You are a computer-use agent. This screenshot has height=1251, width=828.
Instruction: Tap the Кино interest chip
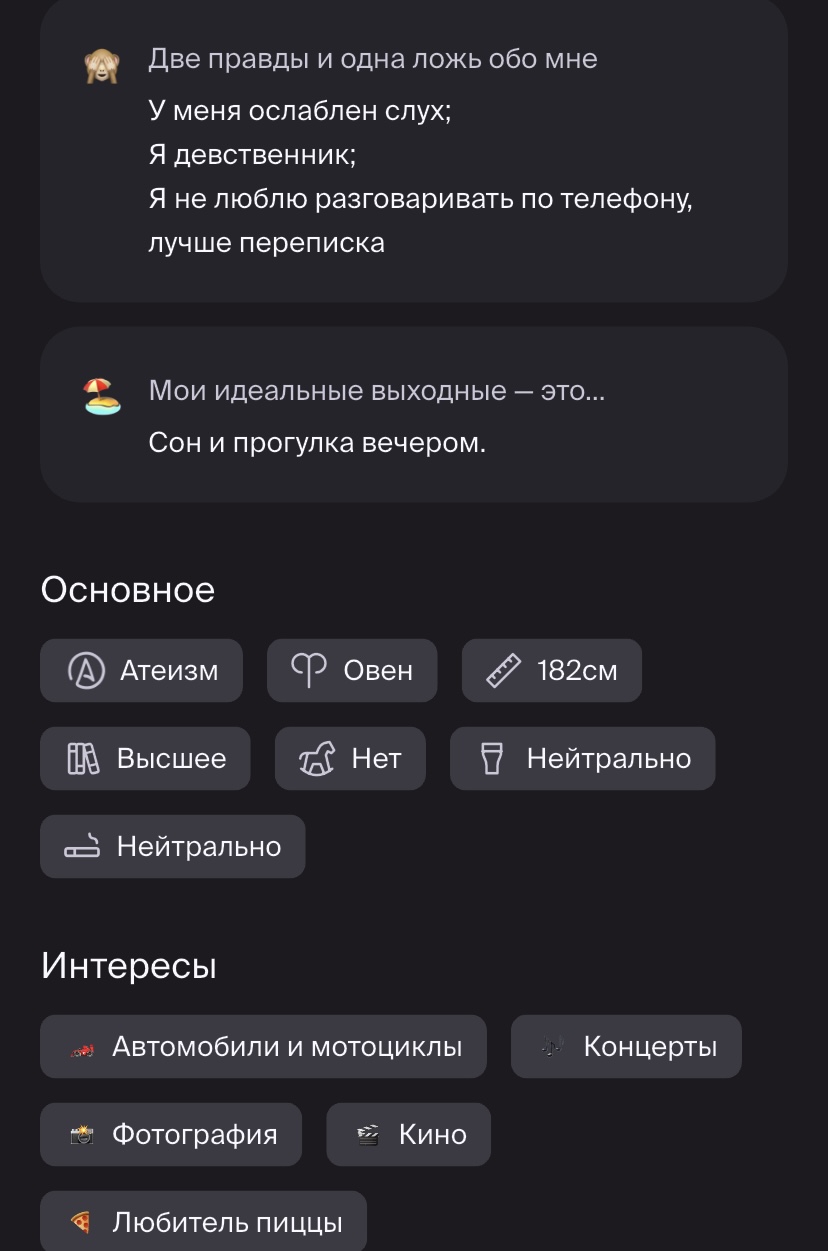(x=408, y=1134)
